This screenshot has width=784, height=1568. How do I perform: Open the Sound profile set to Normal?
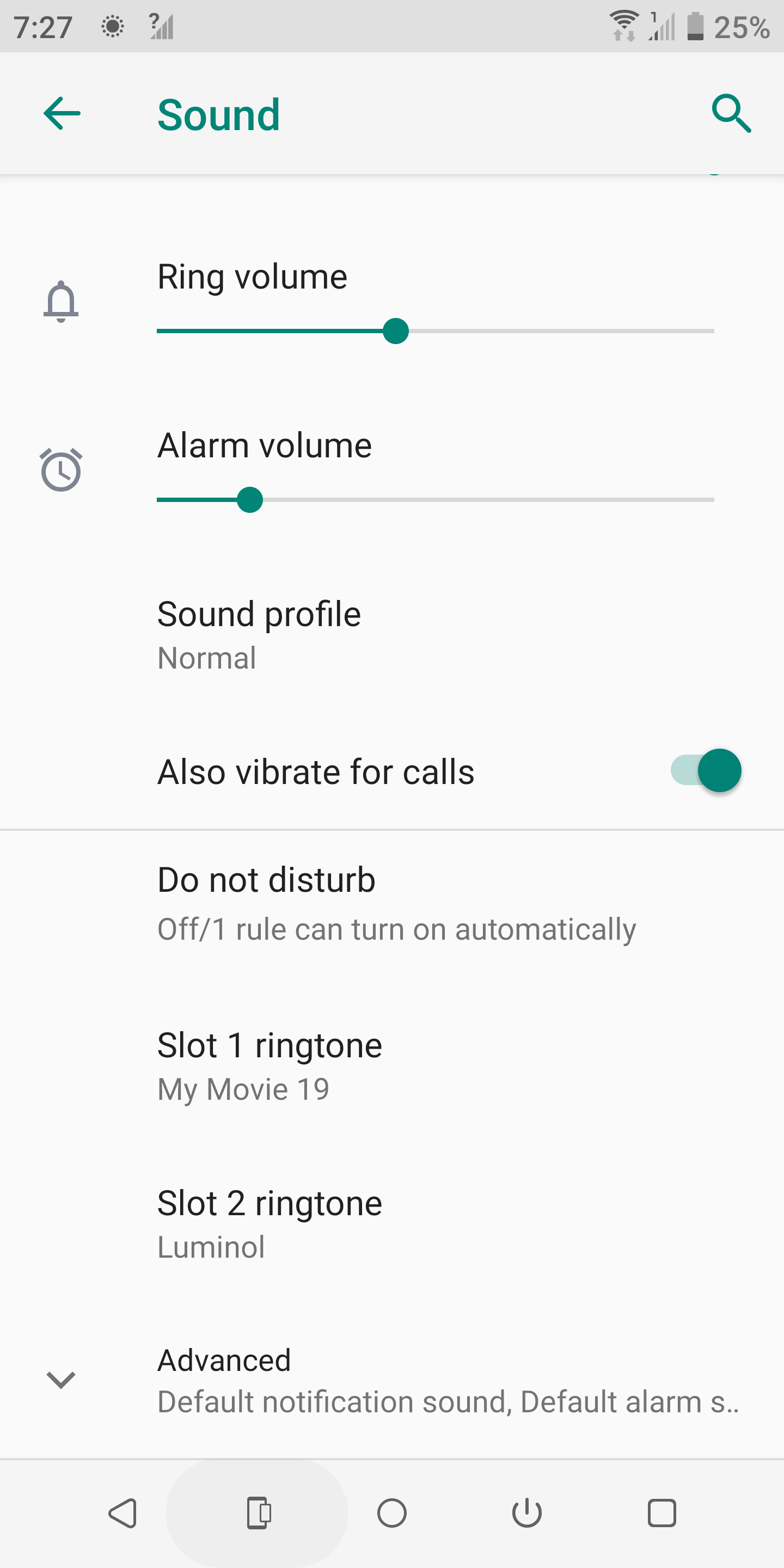pyautogui.click(x=392, y=633)
